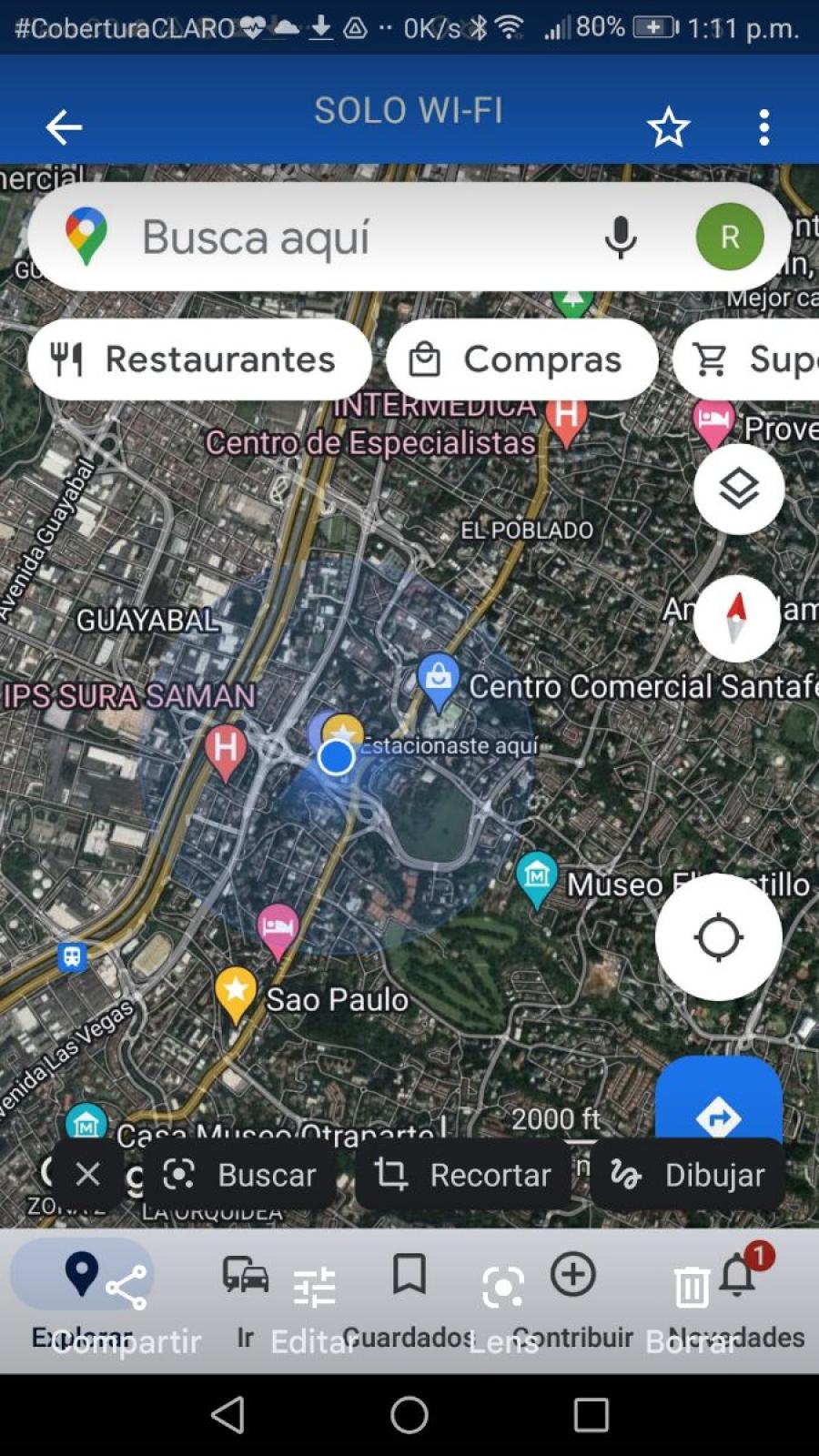Open the Editar tool

314,1309
